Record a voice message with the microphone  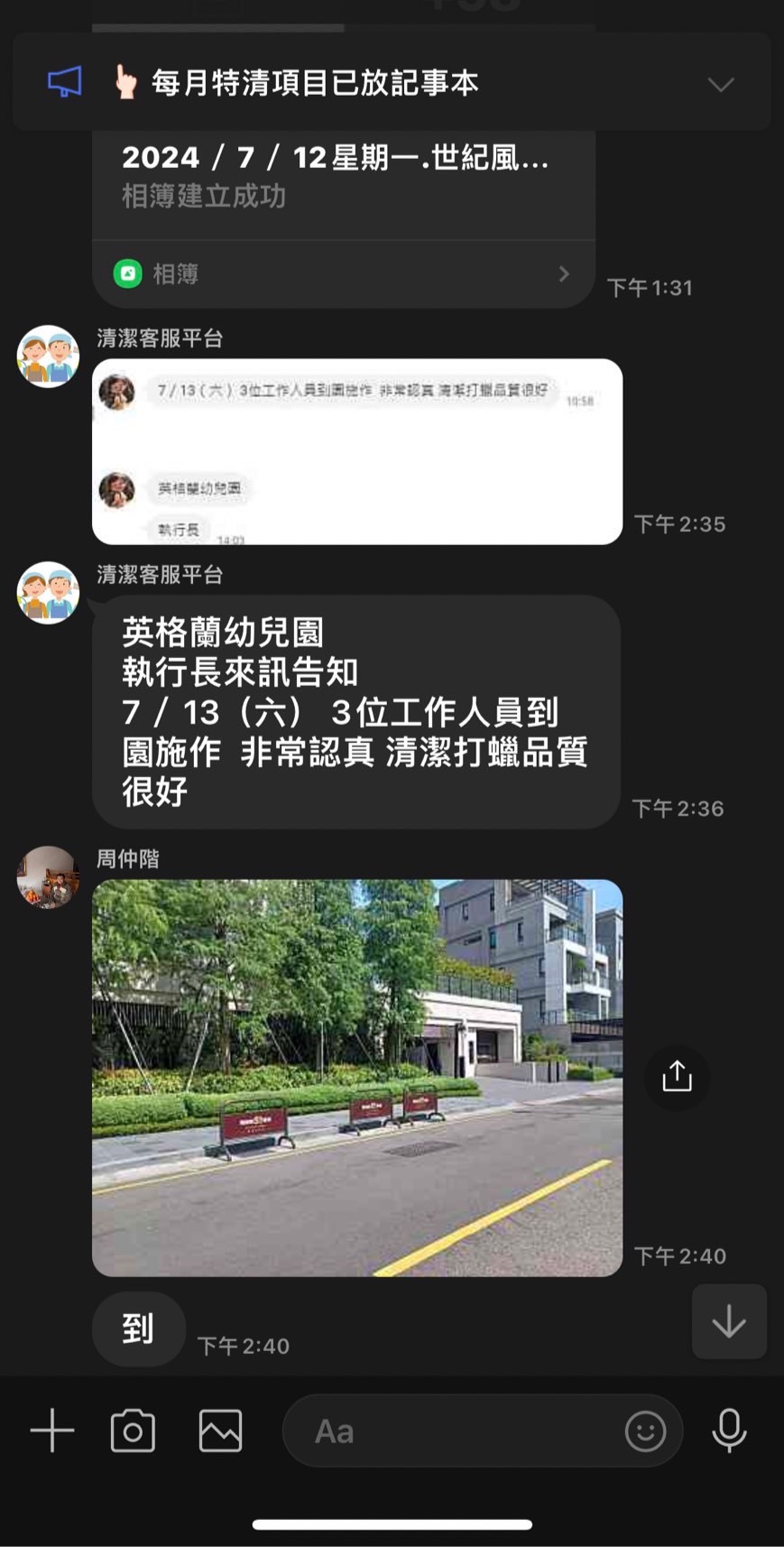click(729, 1431)
